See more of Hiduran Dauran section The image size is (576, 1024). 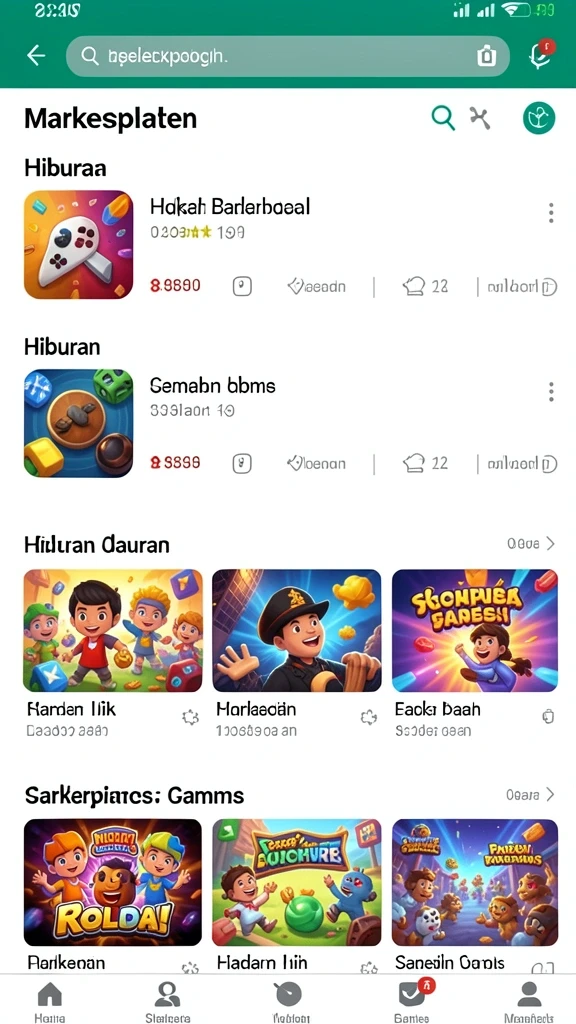point(531,543)
